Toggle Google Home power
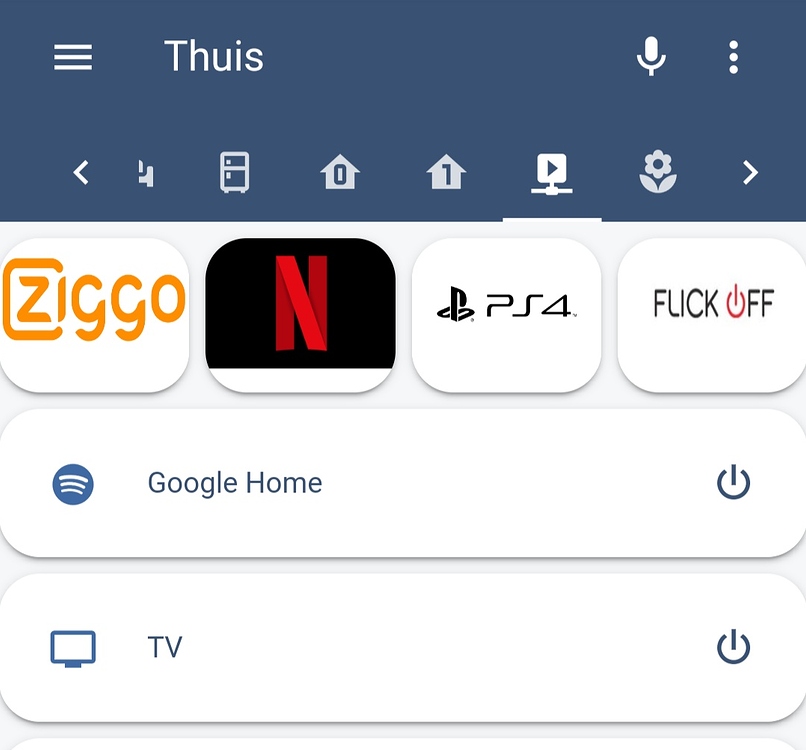Screen dimensions: 806x750 pyautogui.click(x=733, y=484)
